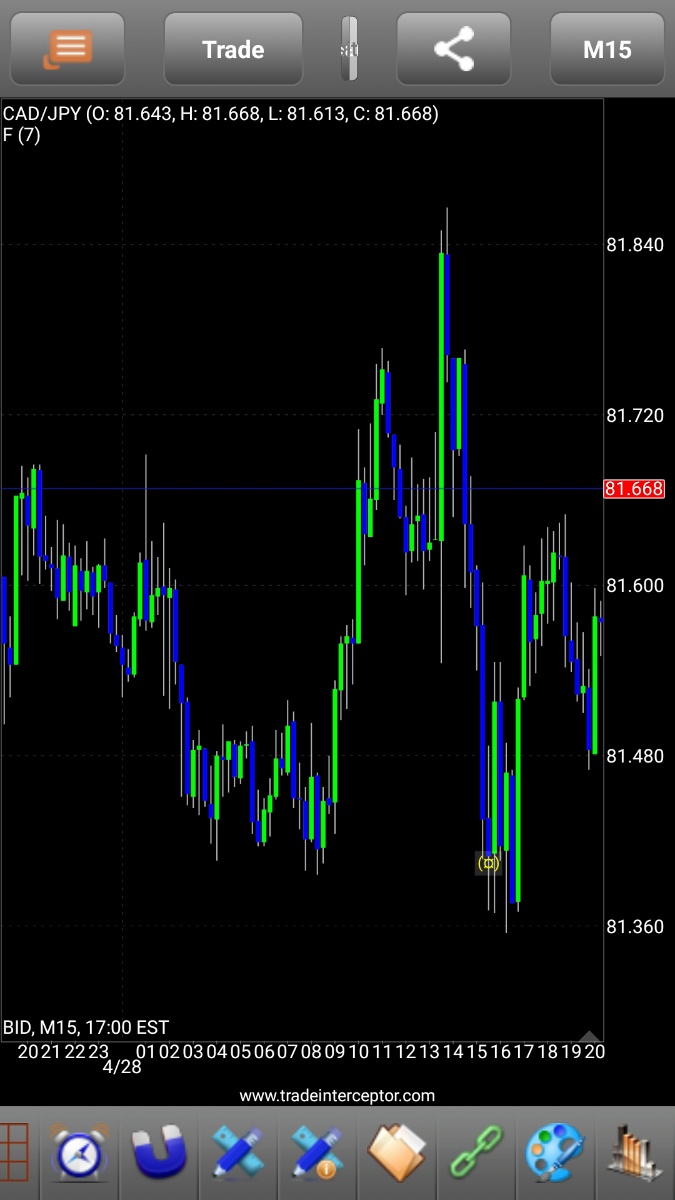
Task: Tap the green chain link tool
Action: click(x=475, y=1152)
